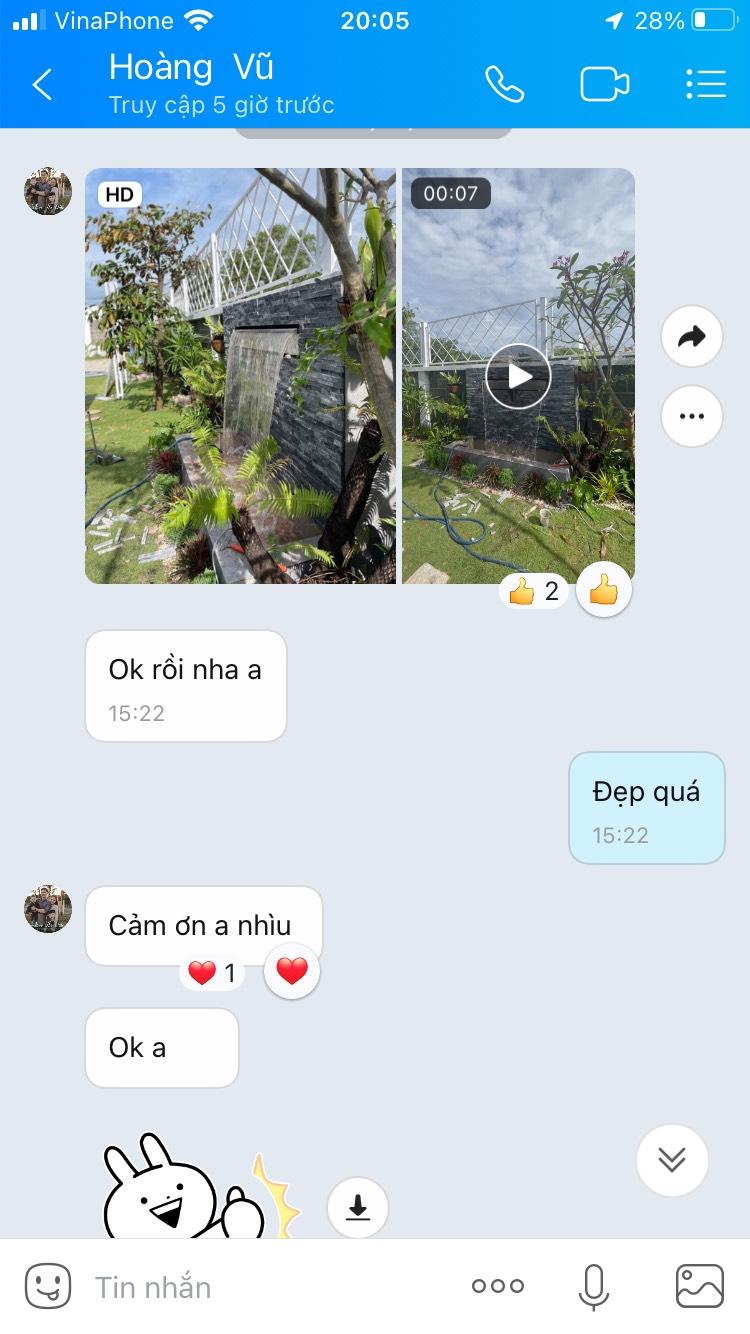Open the HD waterfall garden photo
This screenshot has width=750, height=1334.
(x=240, y=376)
